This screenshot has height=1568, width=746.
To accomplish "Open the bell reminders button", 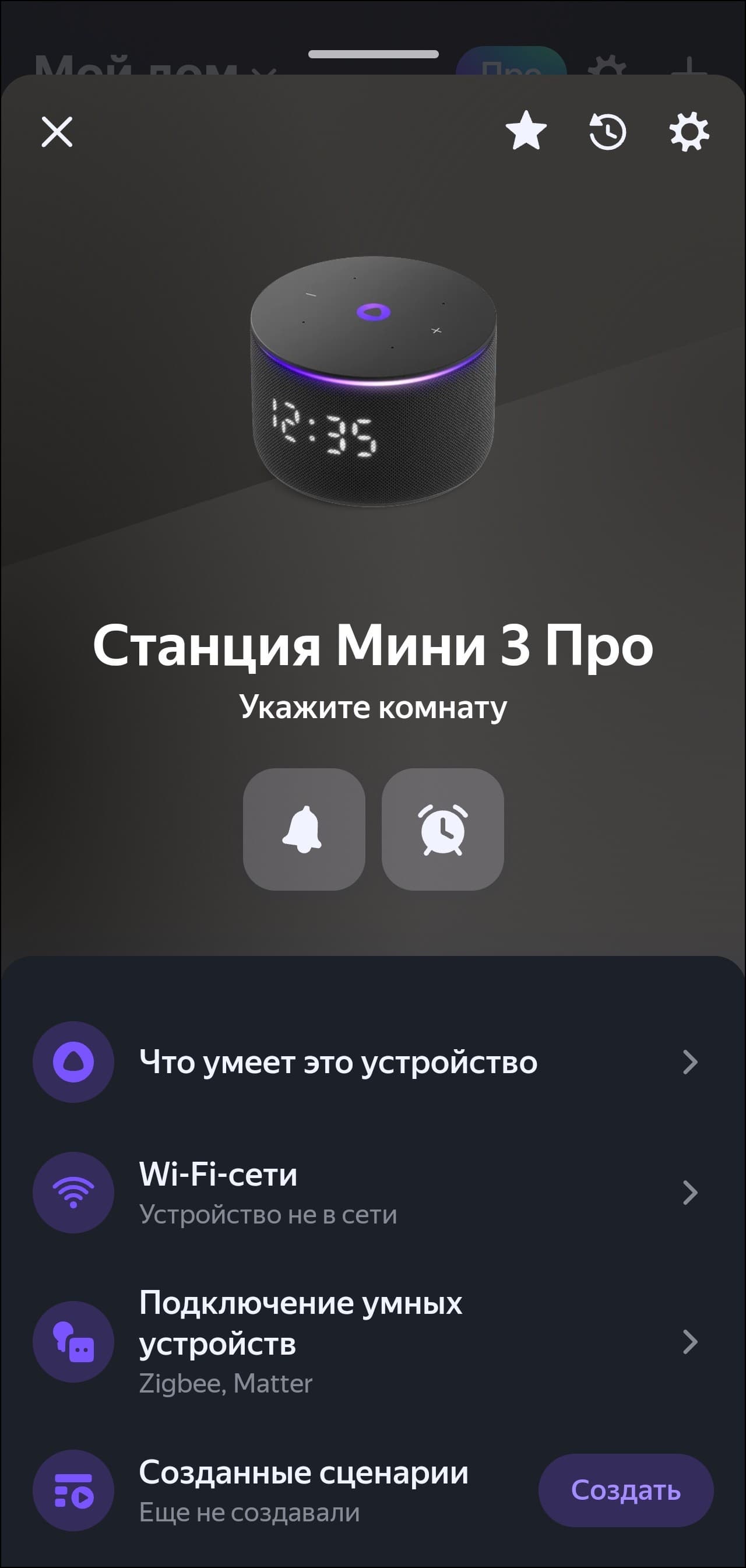I will click(304, 829).
